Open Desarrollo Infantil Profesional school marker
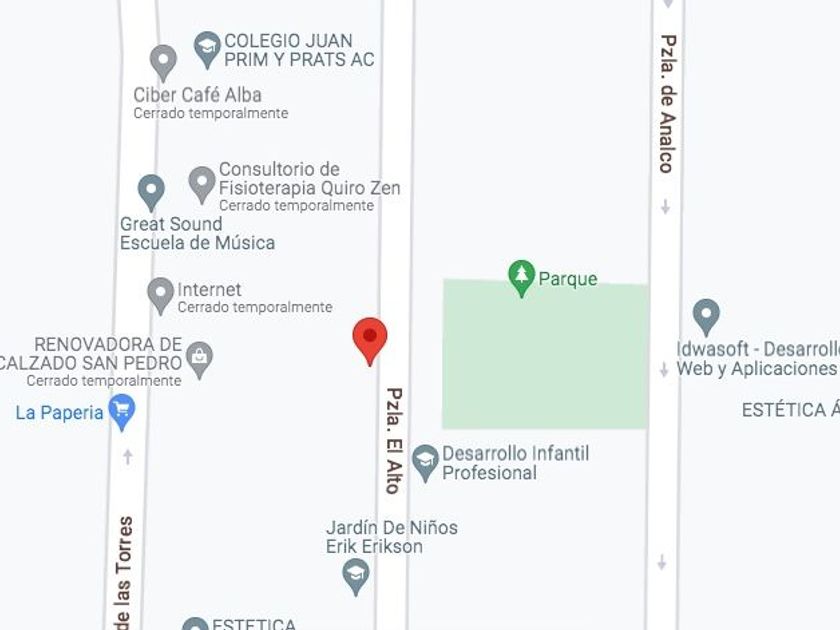The image size is (840, 630). 426,462
